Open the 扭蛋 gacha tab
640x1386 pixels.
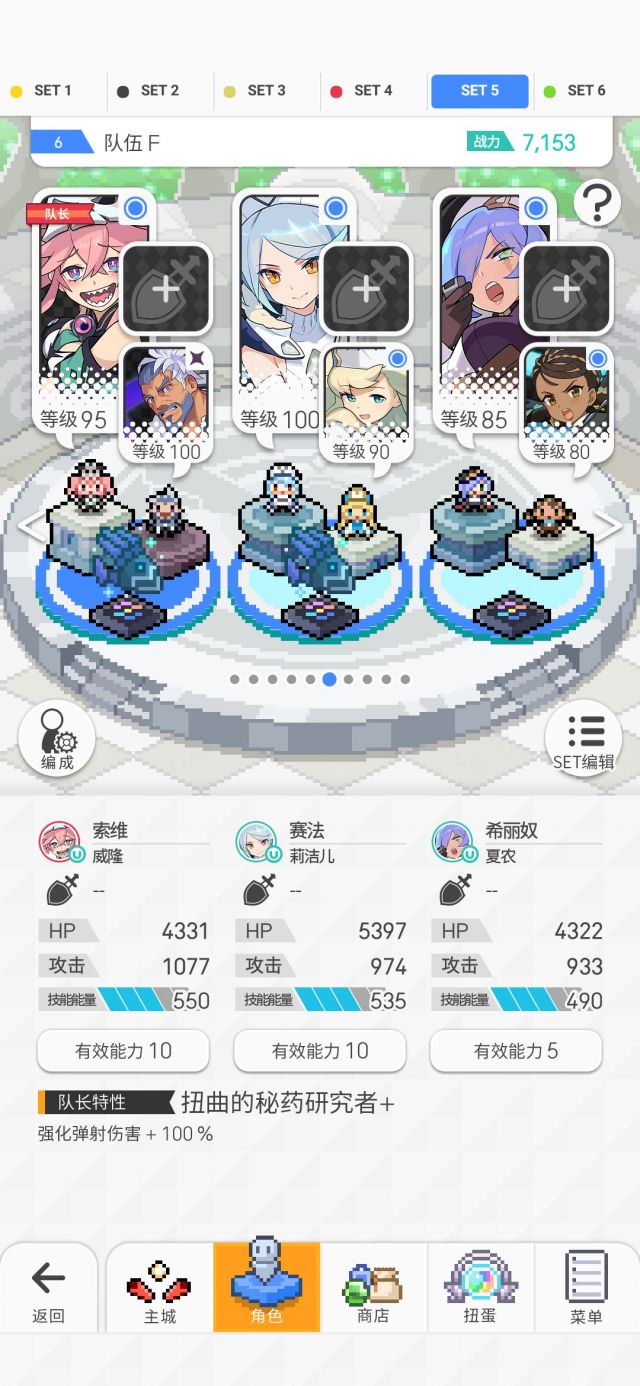(x=480, y=1289)
